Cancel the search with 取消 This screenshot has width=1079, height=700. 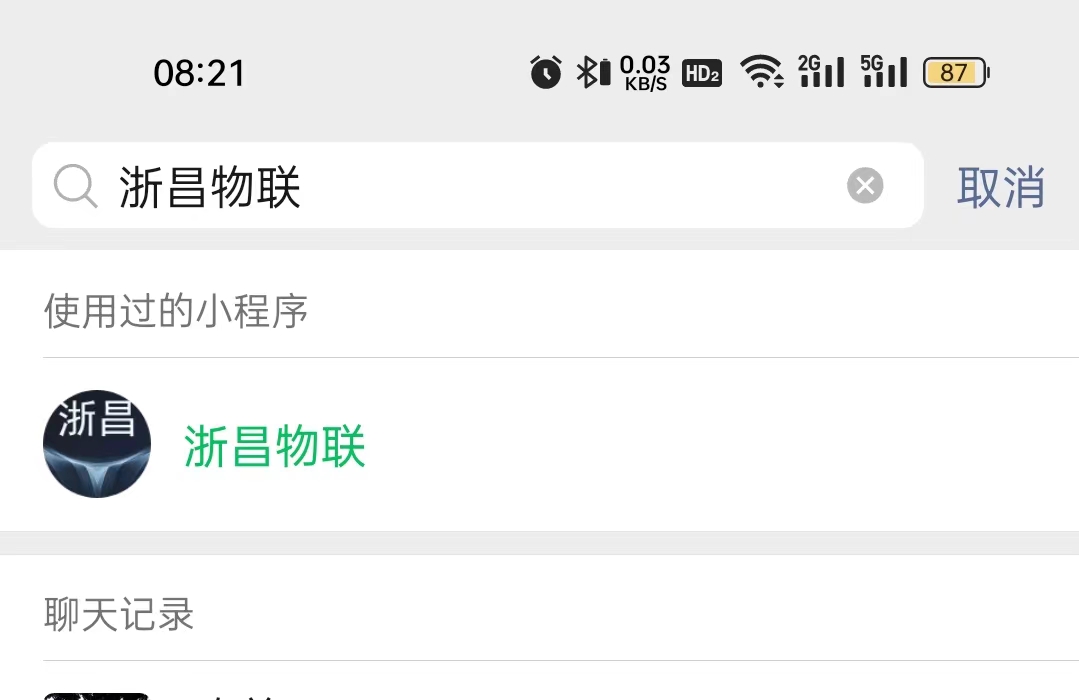(1000, 187)
